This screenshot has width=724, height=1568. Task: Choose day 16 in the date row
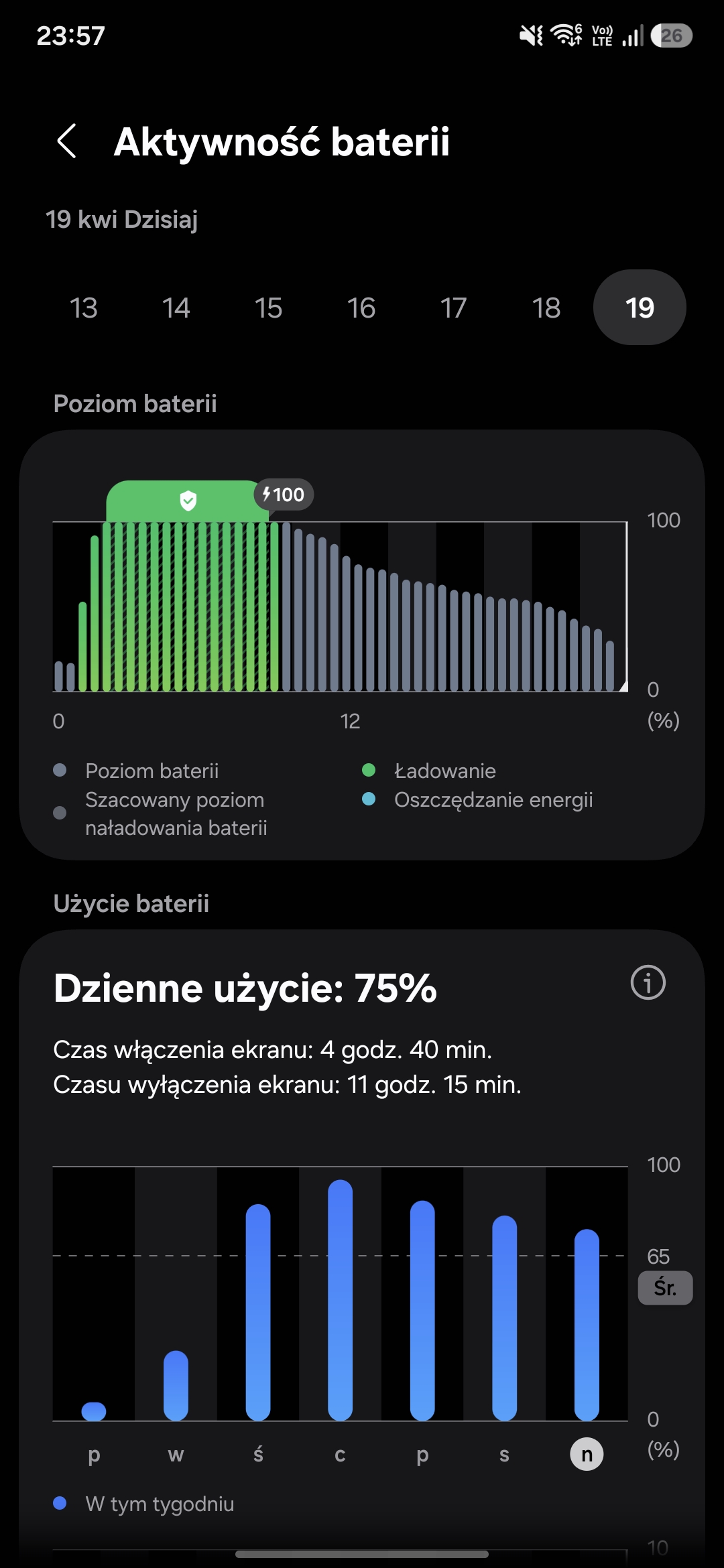[361, 308]
